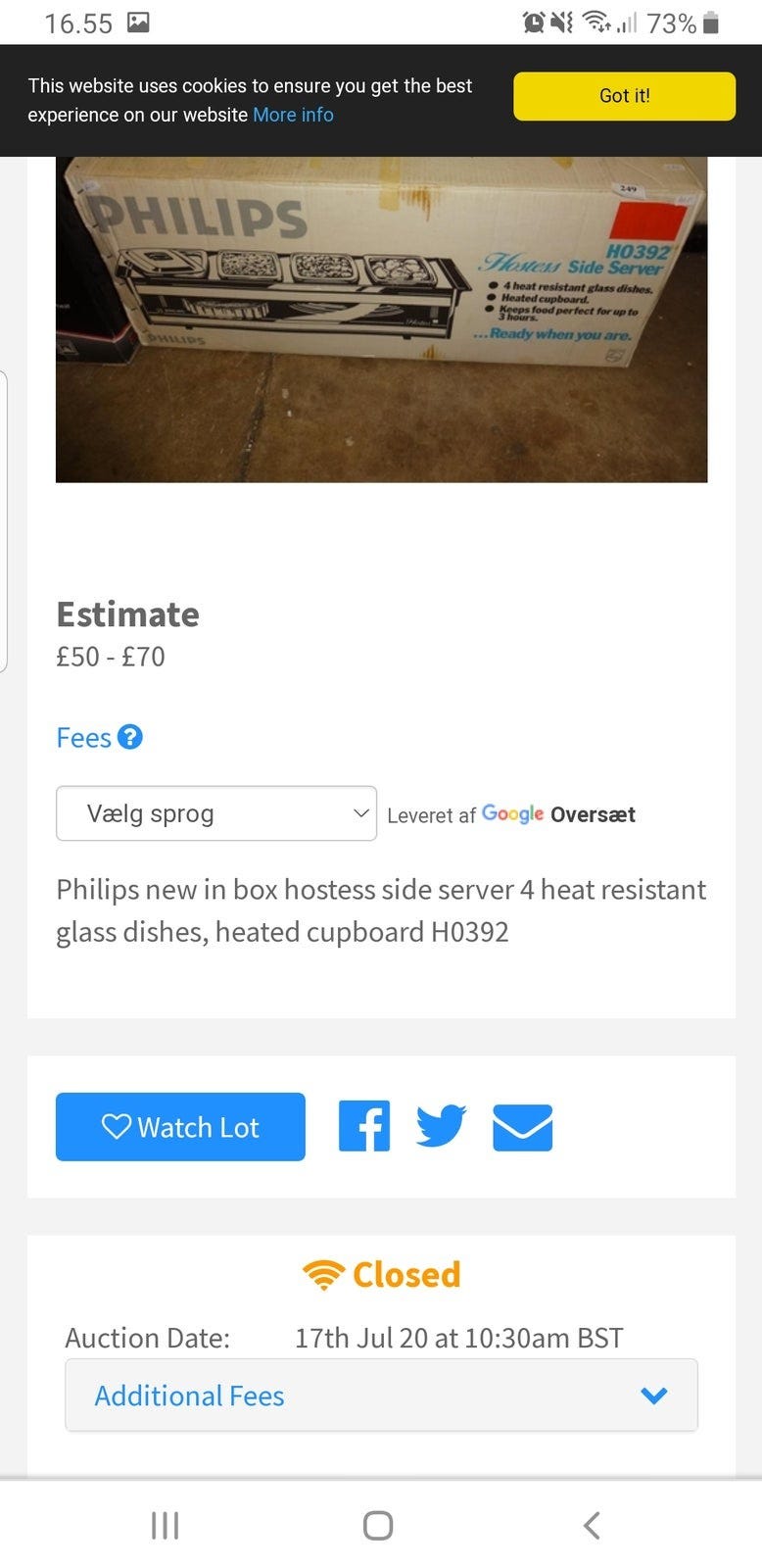The width and height of the screenshot is (762, 1568).
Task: Go back using the system back button
Action: 591,1525
